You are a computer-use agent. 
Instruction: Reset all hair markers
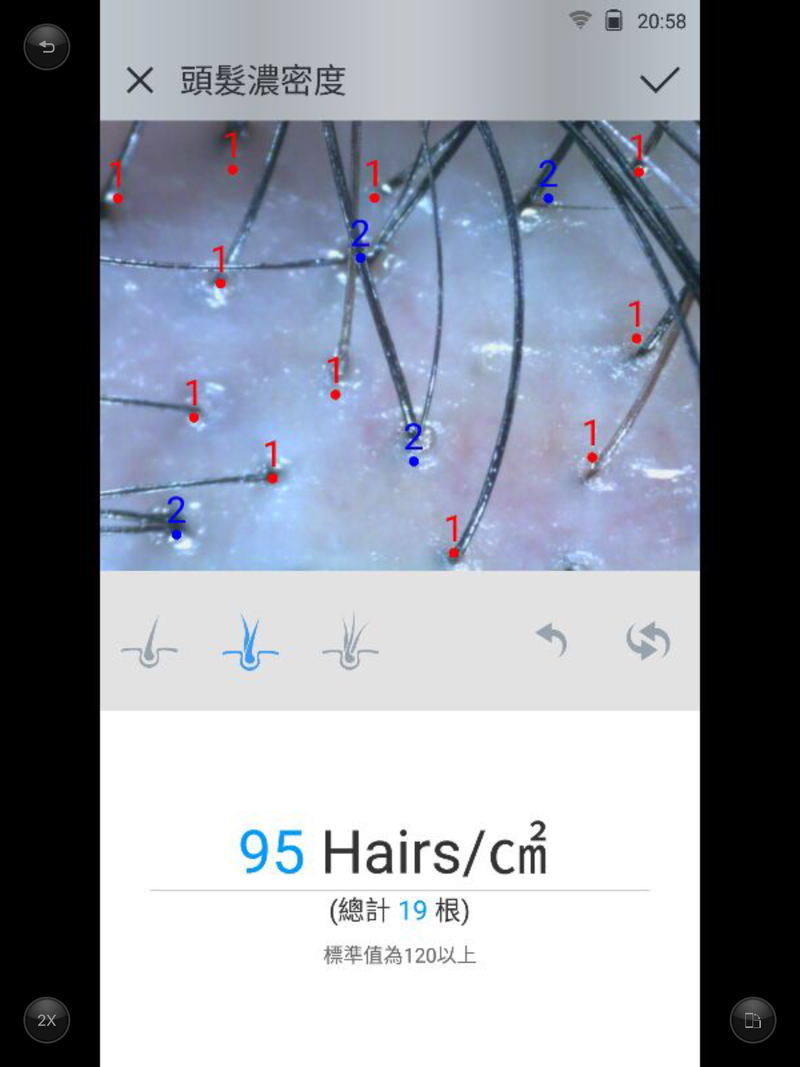tap(648, 641)
